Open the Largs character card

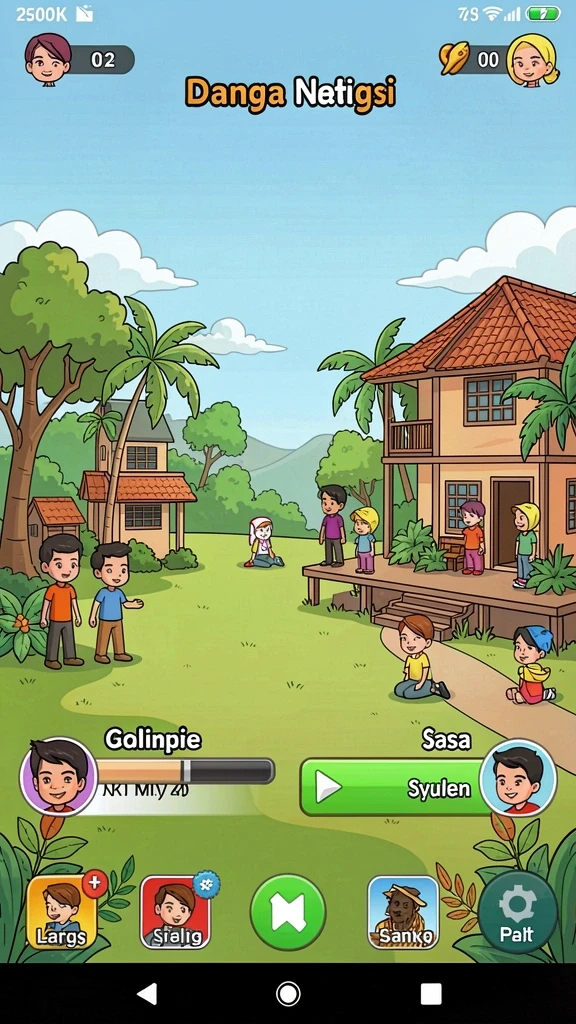(x=61, y=912)
